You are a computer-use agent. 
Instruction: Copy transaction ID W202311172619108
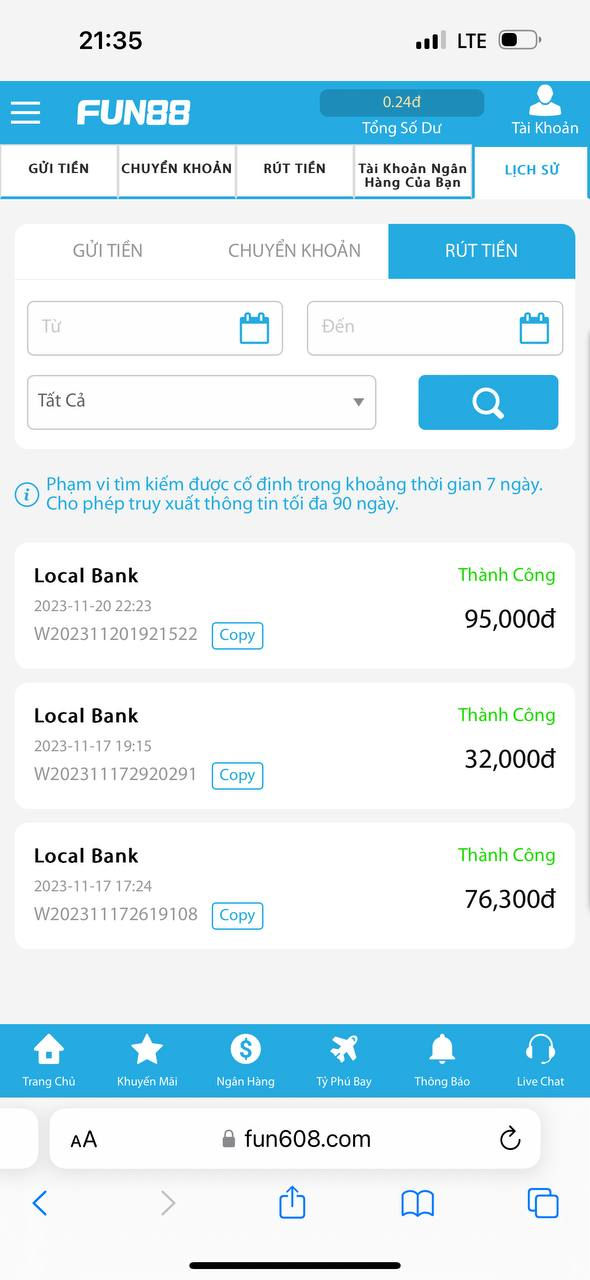point(237,915)
